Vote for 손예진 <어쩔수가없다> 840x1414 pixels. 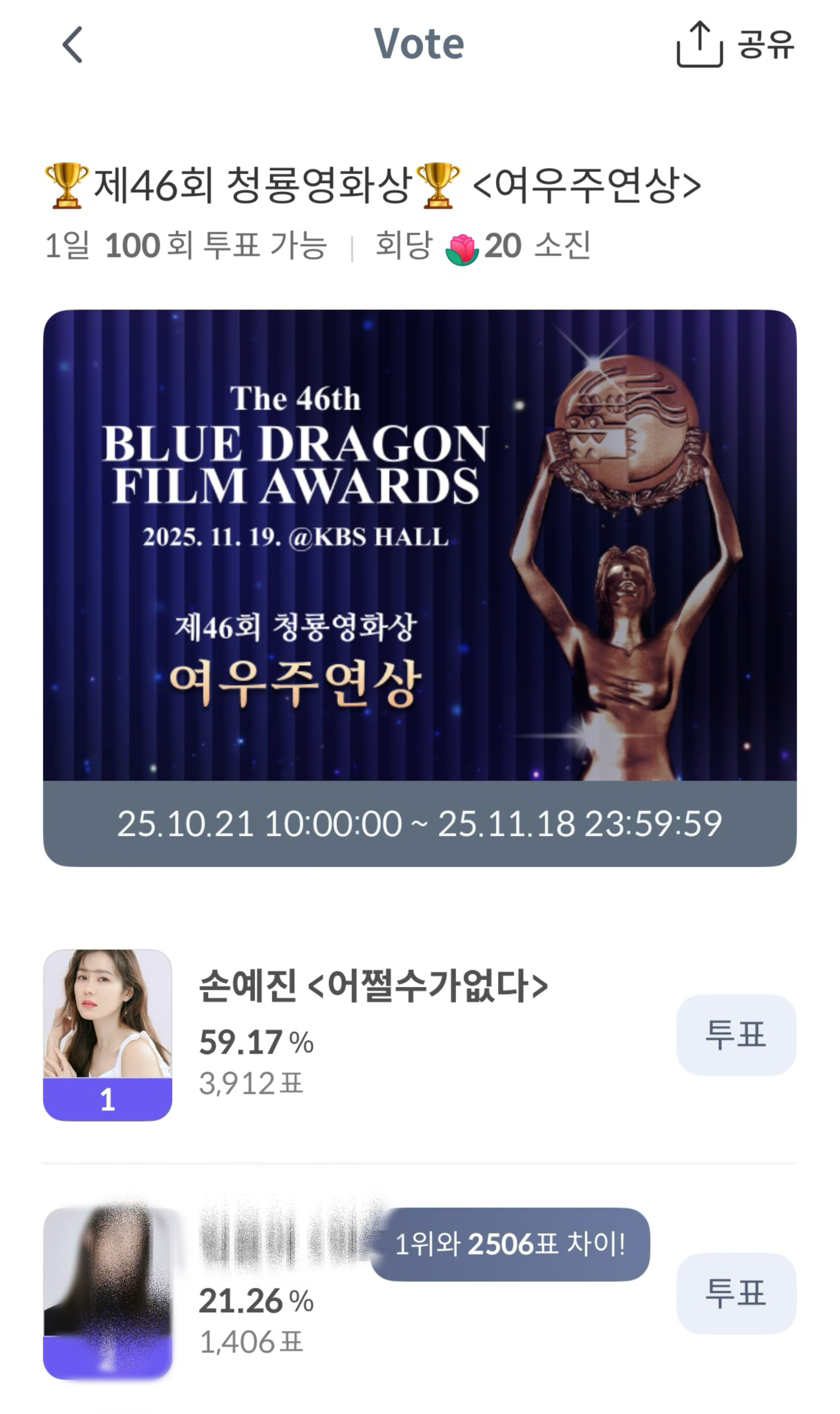coord(736,1035)
